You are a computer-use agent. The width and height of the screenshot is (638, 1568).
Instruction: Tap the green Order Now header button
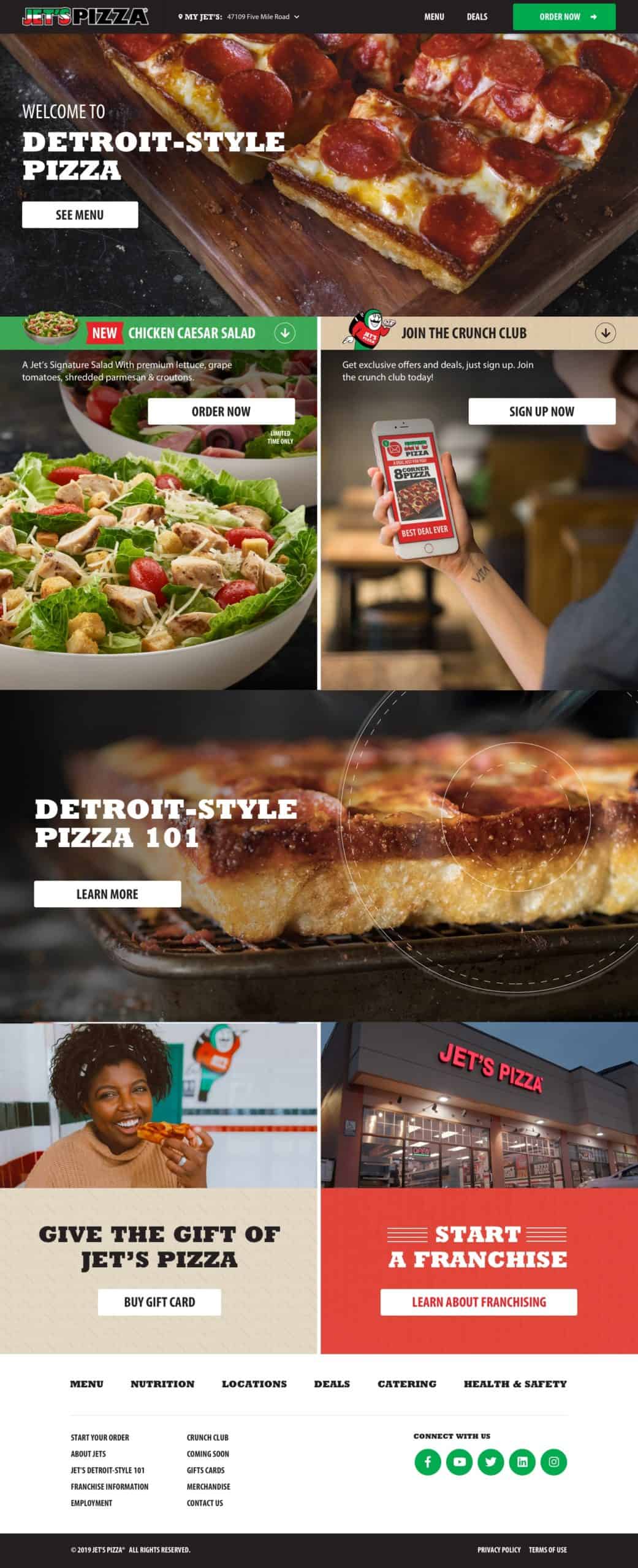pyautogui.click(x=564, y=17)
